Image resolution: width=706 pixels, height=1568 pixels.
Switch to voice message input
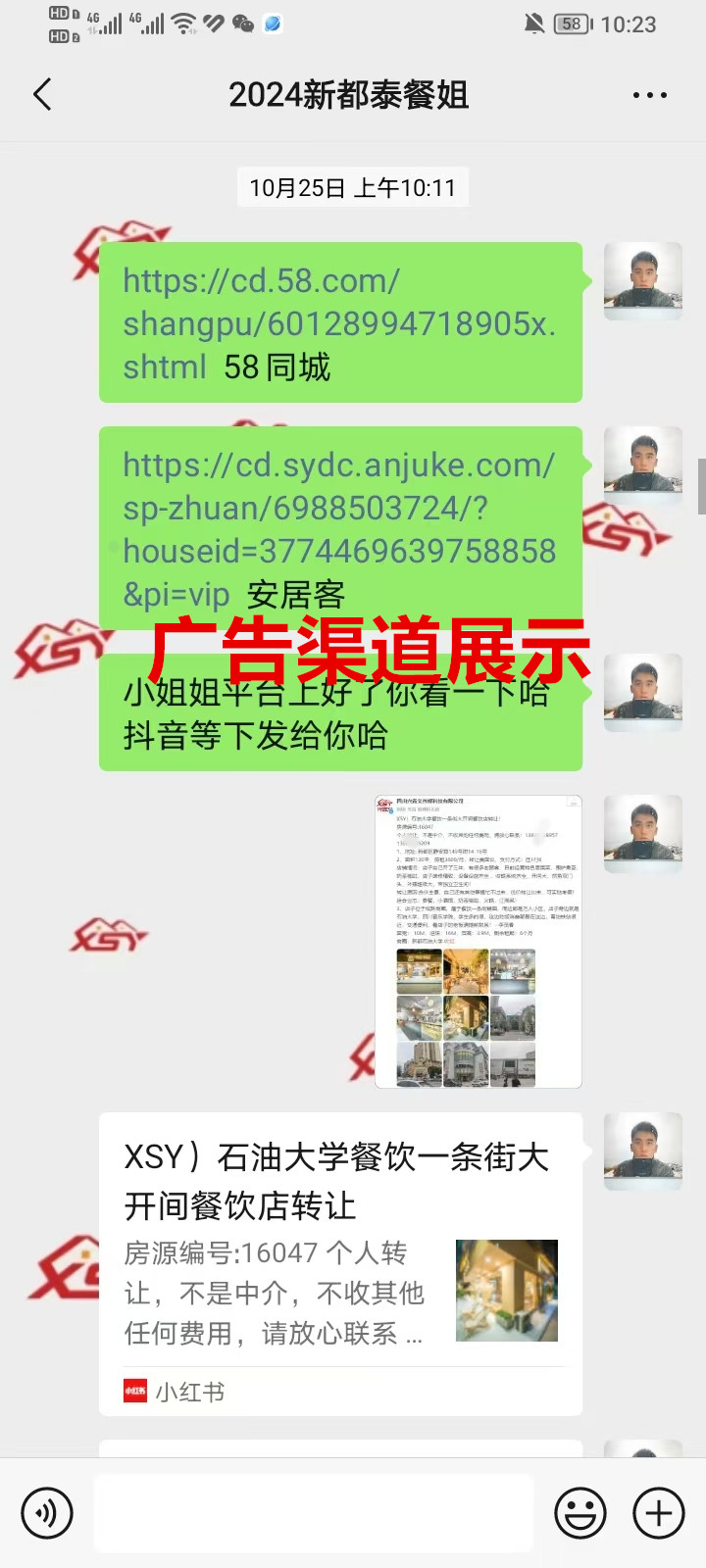click(46, 1513)
